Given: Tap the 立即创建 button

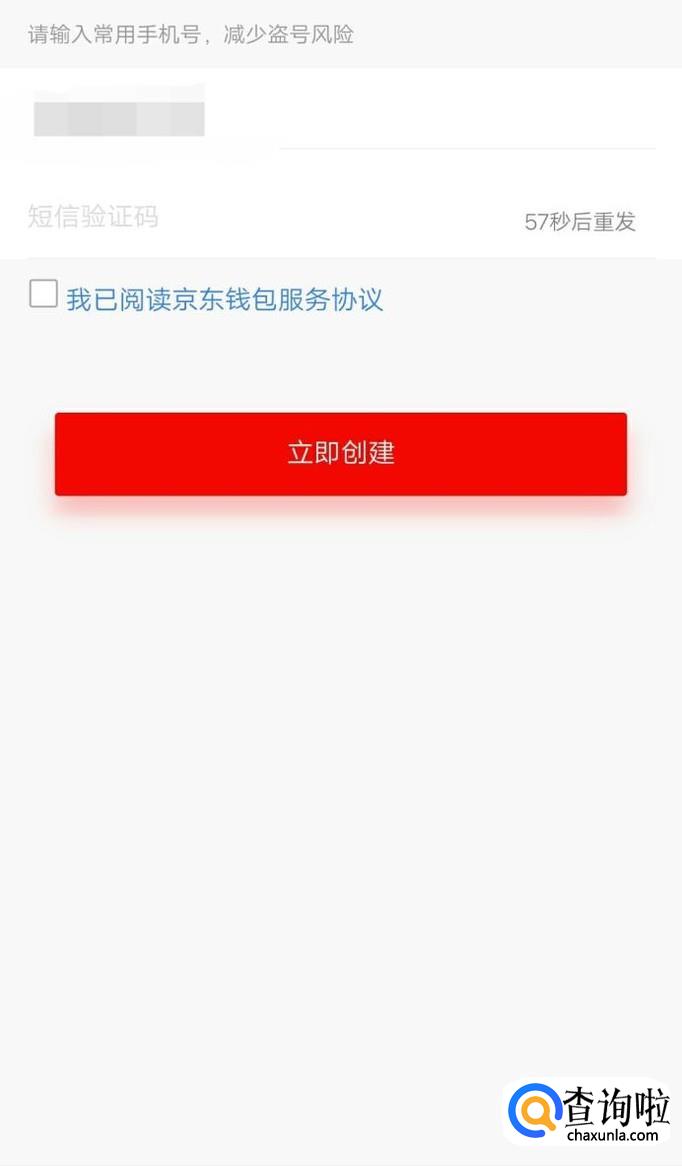Looking at the screenshot, I should [341, 453].
